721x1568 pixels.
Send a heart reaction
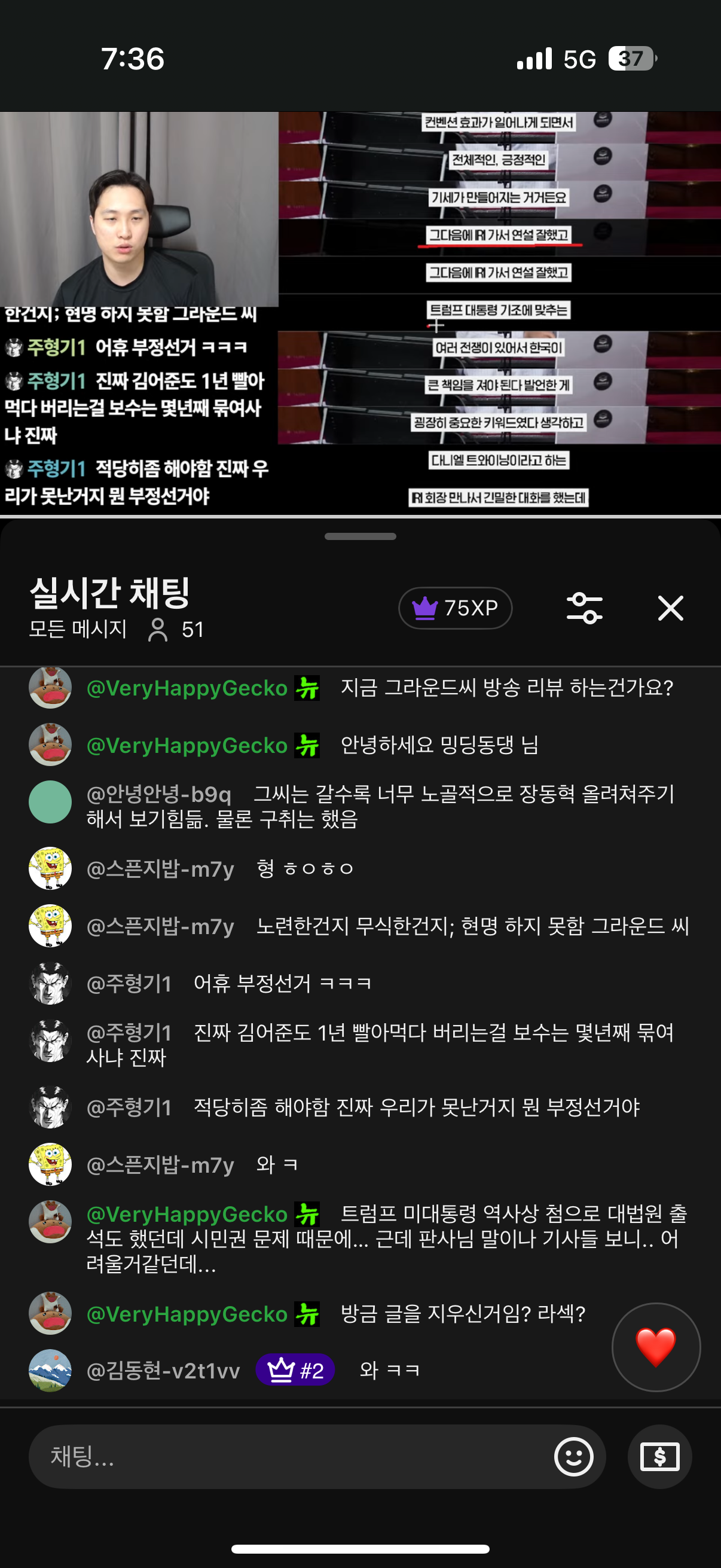(x=655, y=1347)
